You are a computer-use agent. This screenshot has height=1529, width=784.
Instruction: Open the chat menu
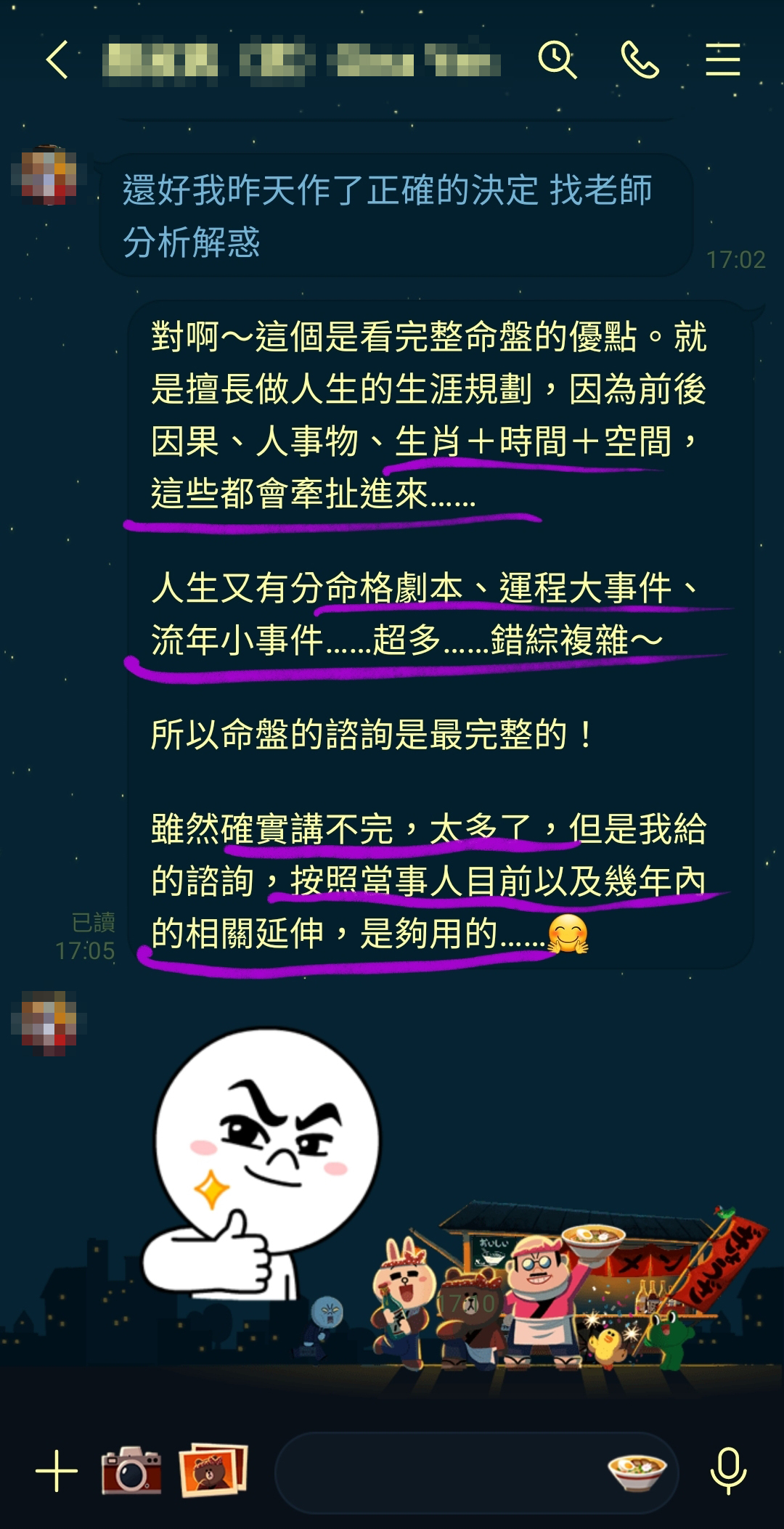tap(722, 60)
